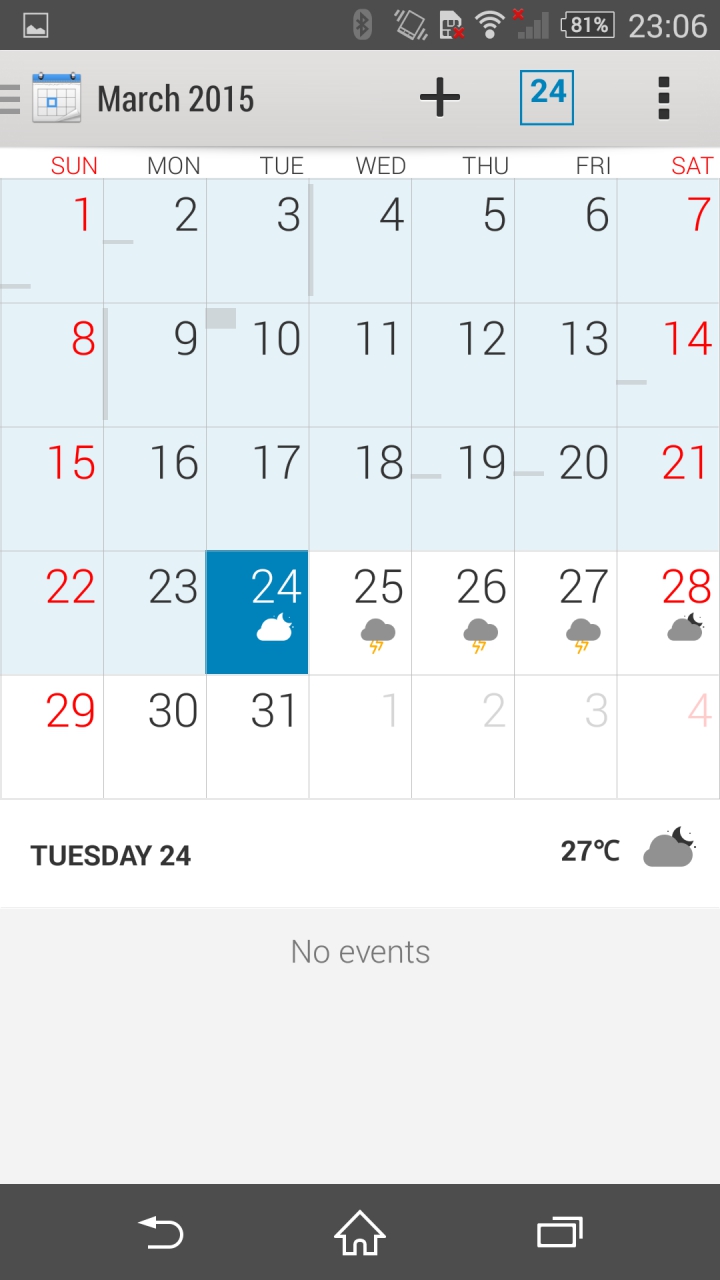
Task: Select Tuesday March 10
Action: [258, 365]
